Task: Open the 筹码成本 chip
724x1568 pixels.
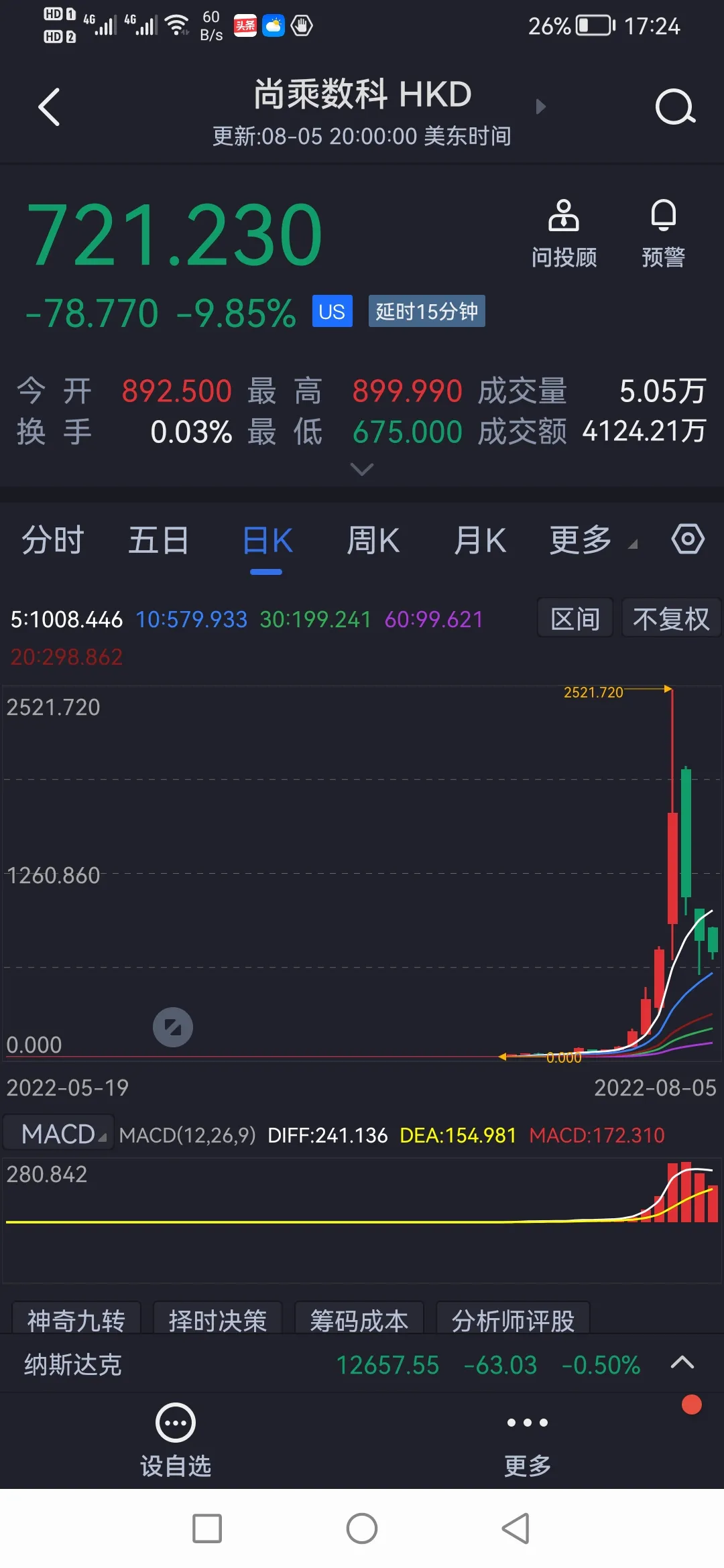Action: [359, 1320]
